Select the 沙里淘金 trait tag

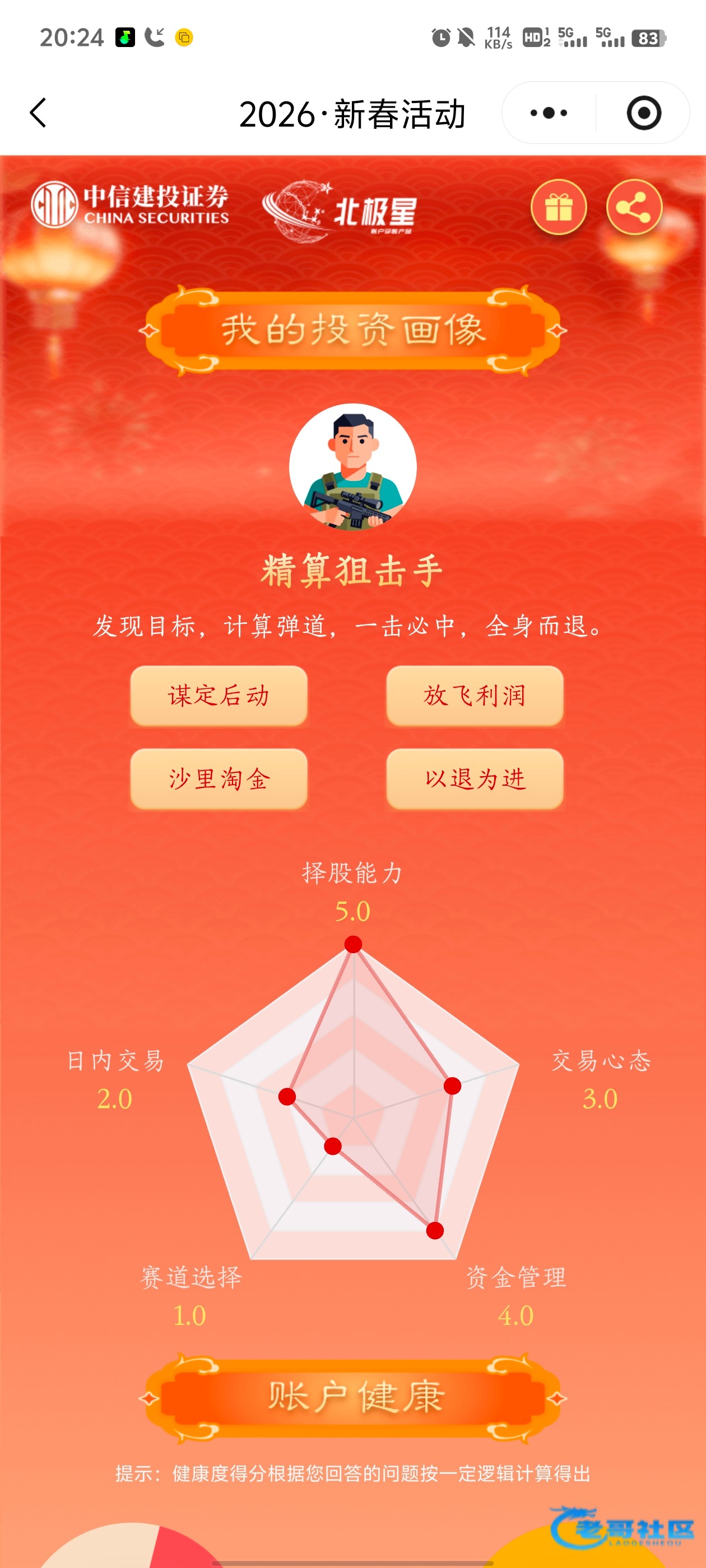point(219,778)
